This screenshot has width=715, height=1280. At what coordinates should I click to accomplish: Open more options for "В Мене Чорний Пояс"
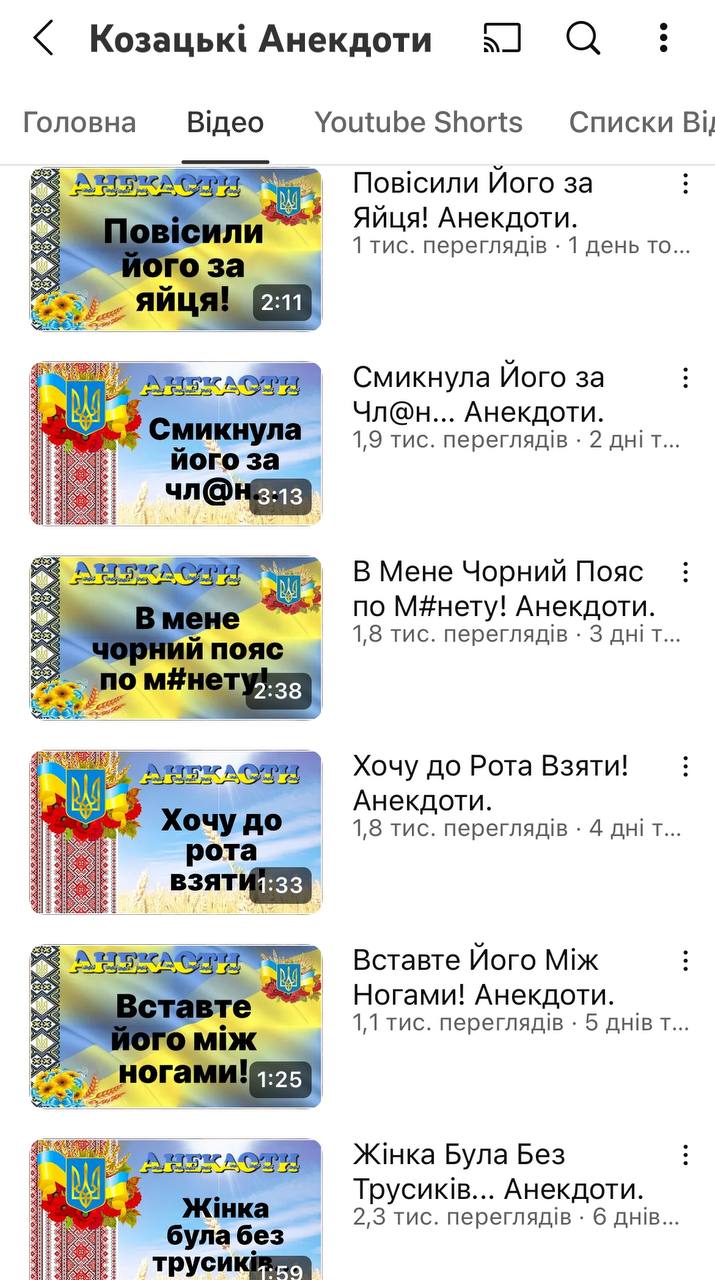tap(685, 571)
